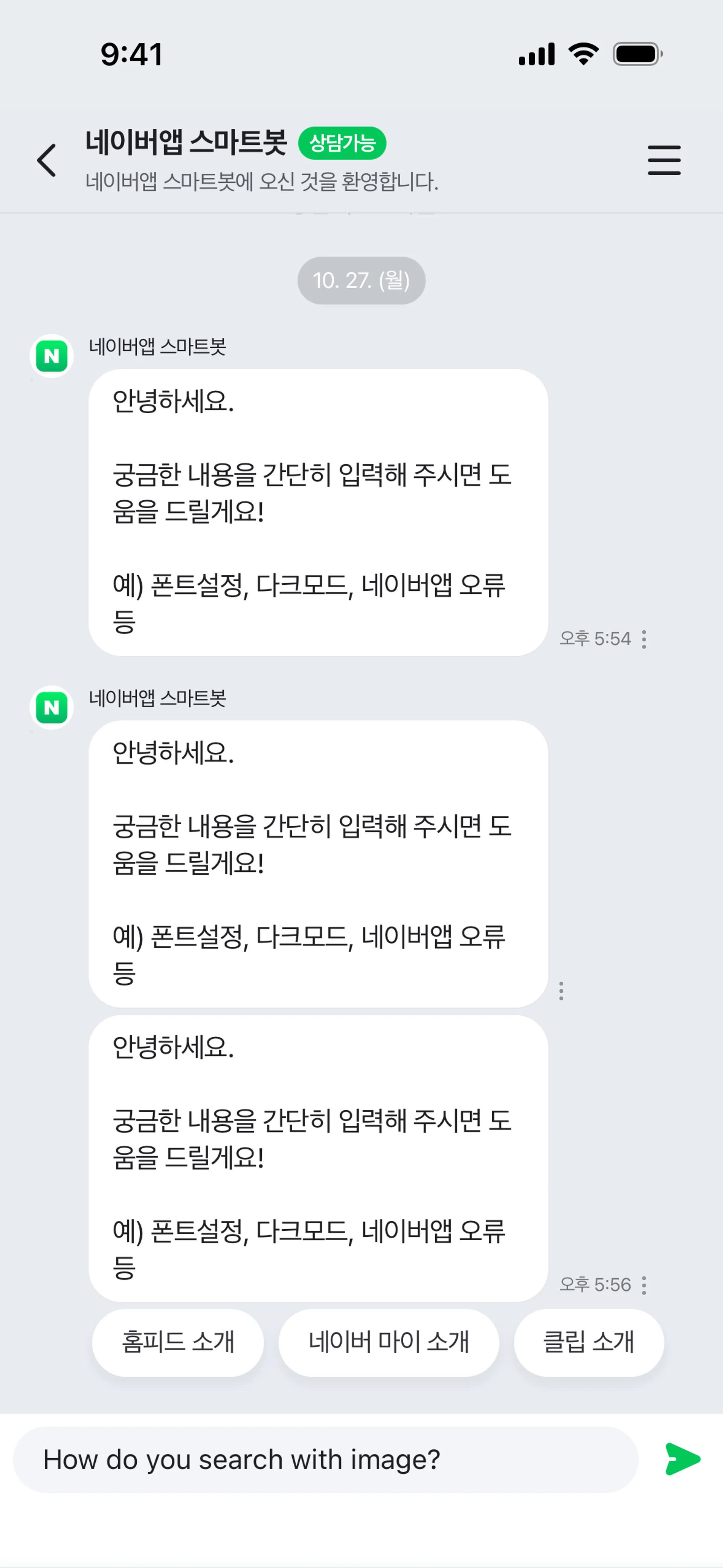
Task: Open options for the message without a timestamp
Action: click(x=561, y=991)
